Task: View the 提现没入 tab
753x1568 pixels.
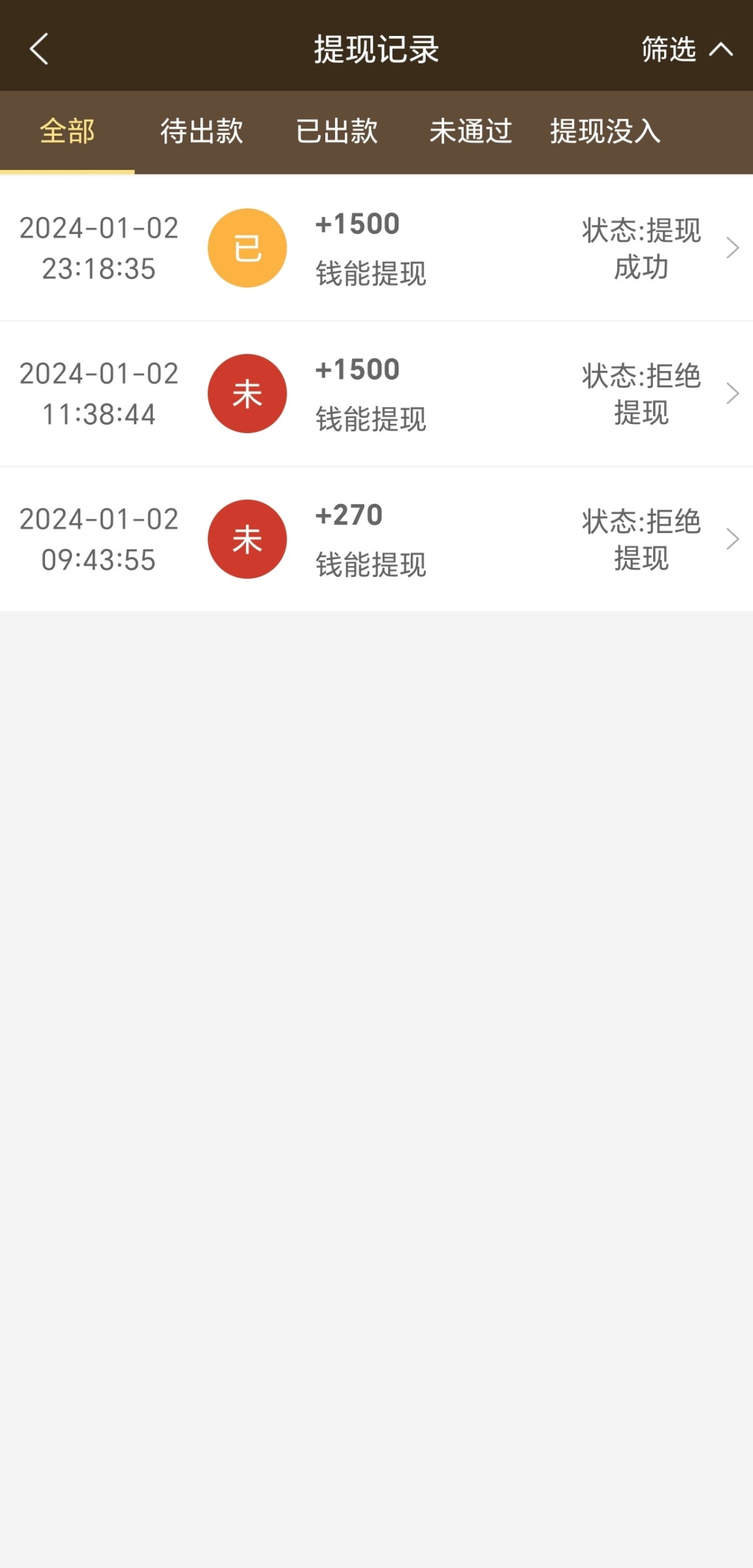Action: point(605,131)
